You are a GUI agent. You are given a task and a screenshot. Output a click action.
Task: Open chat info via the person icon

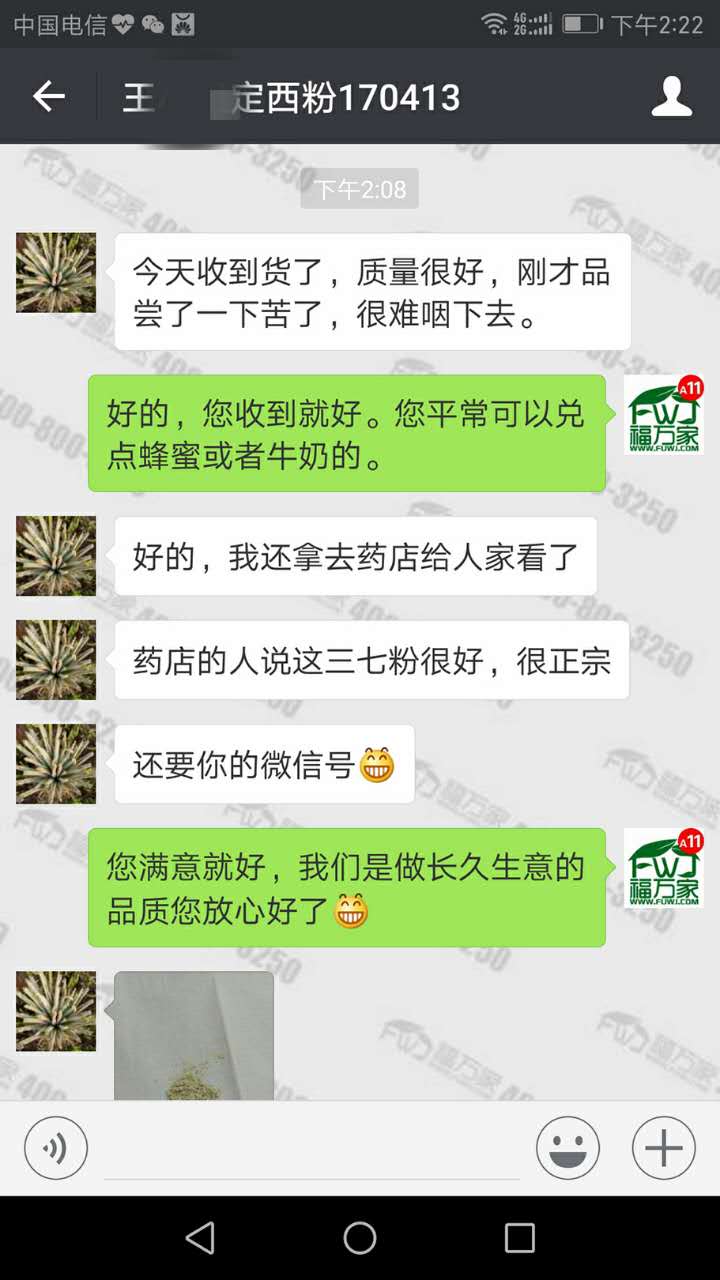click(671, 97)
